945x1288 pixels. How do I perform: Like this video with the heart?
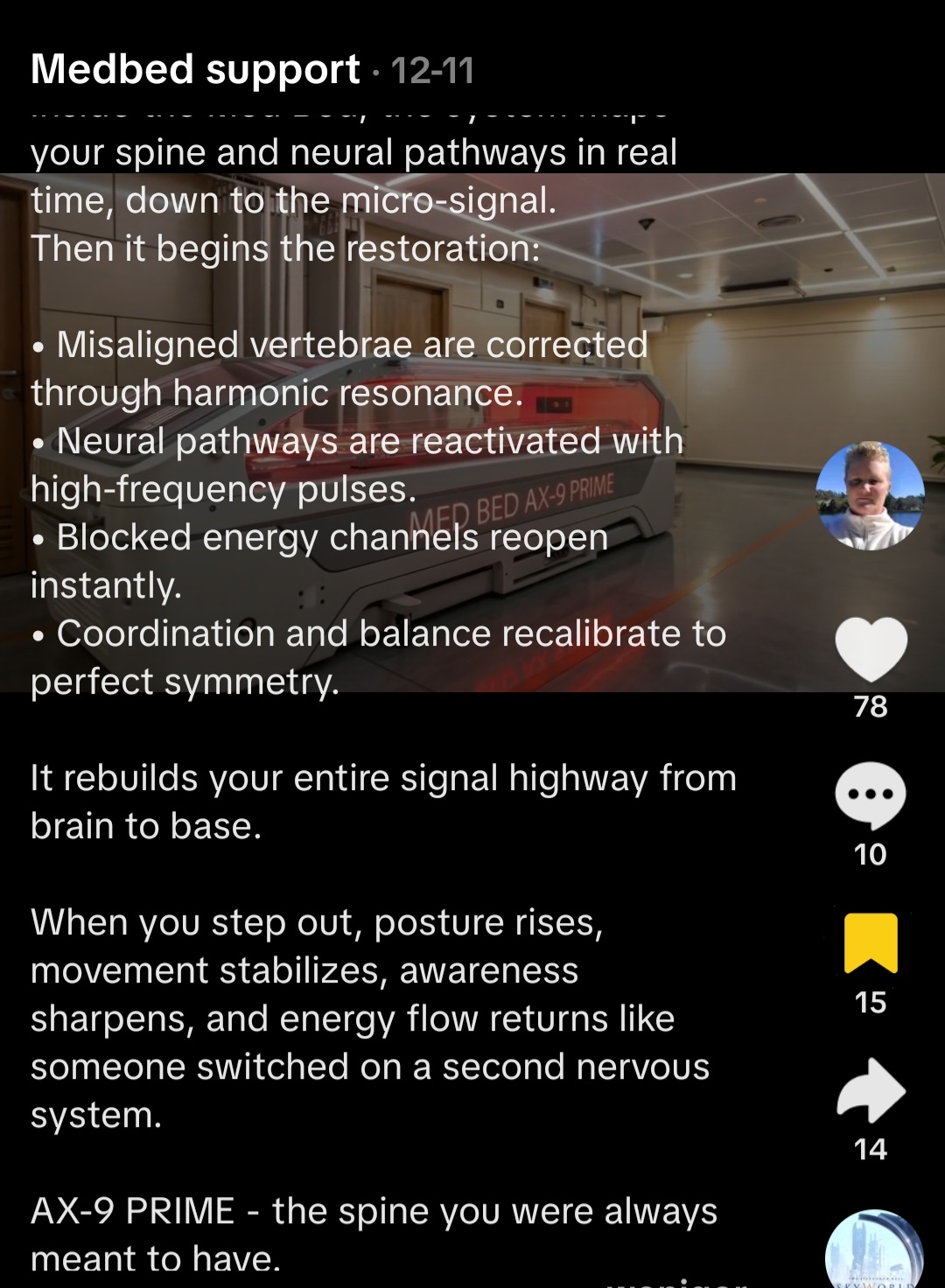coord(871,648)
